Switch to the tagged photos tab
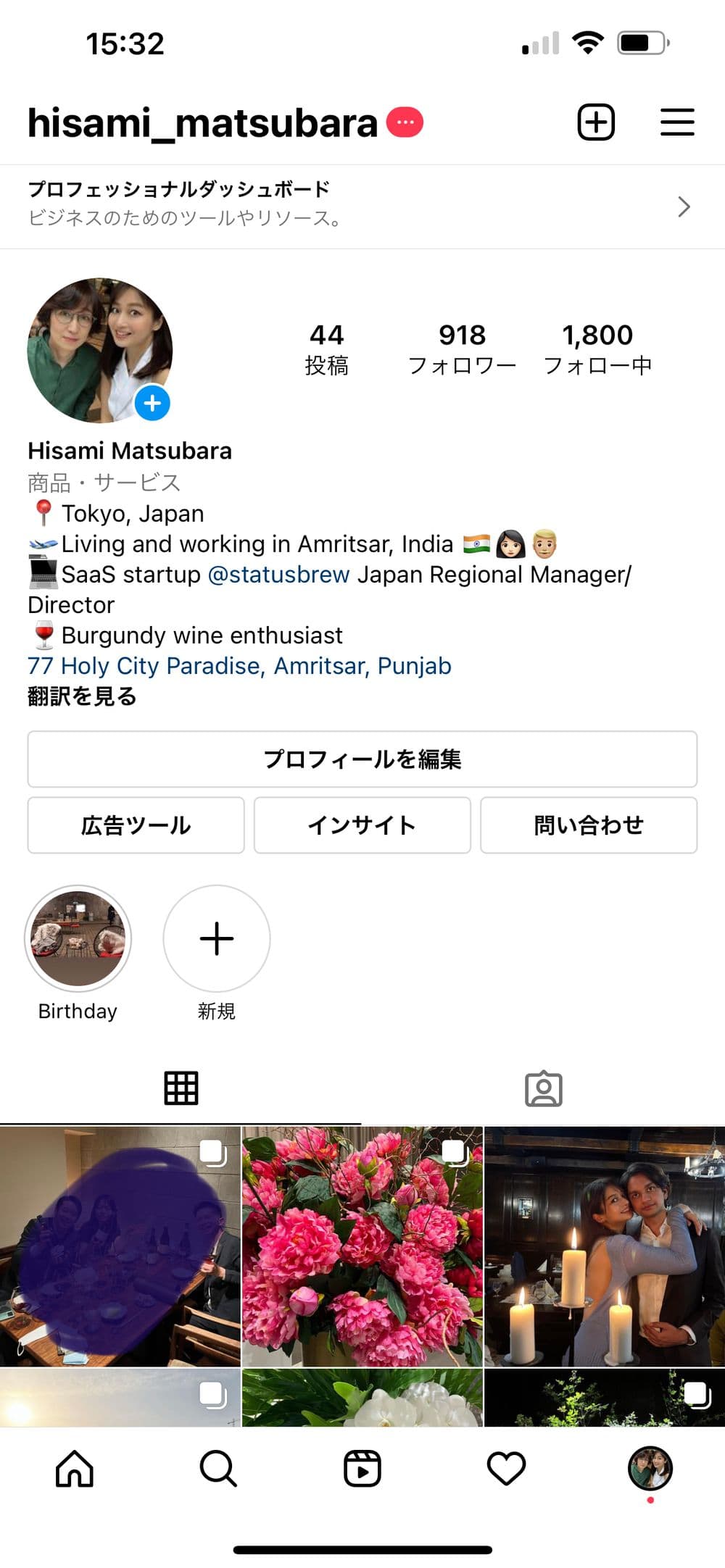The height and width of the screenshot is (1568, 725). [x=543, y=1088]
